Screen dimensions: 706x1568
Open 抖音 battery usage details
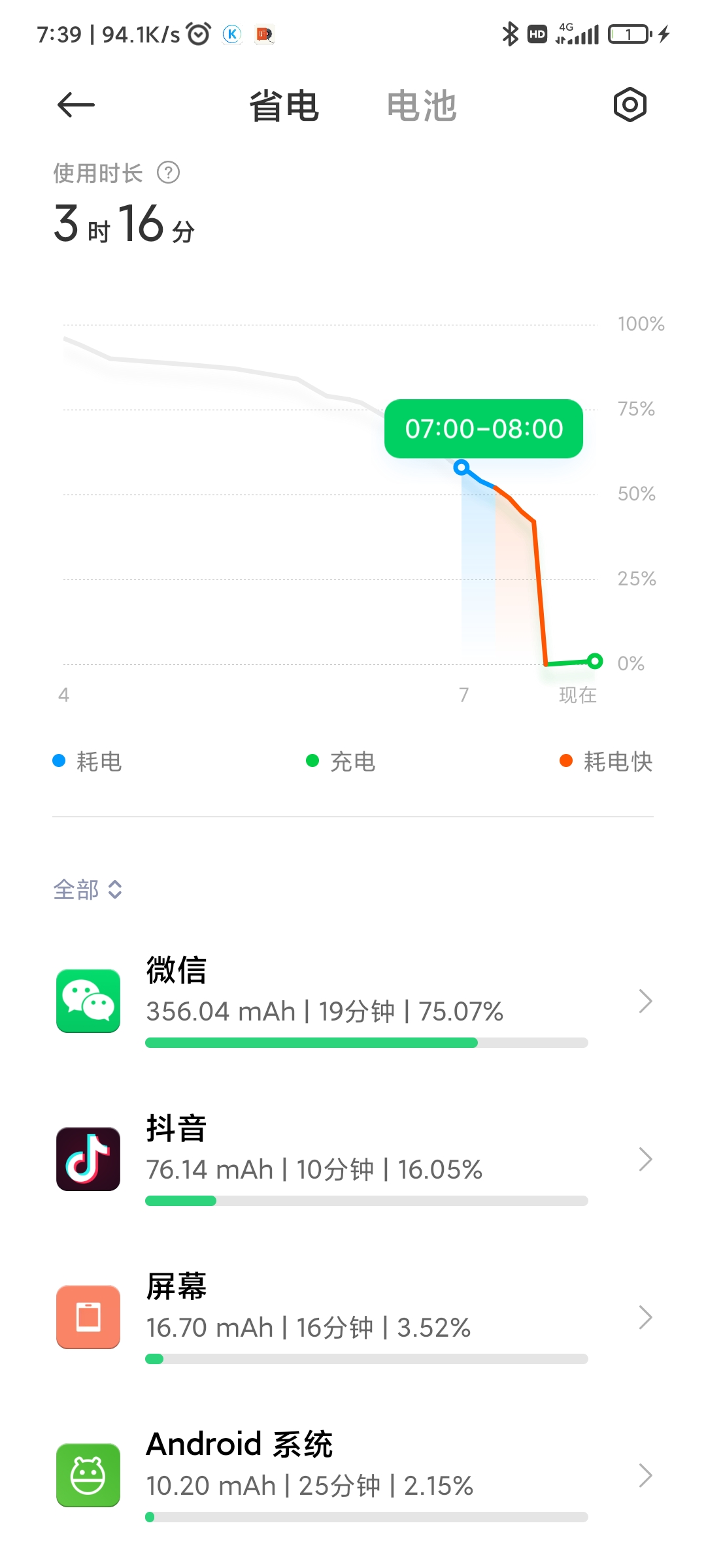[x=353, y=1159]
